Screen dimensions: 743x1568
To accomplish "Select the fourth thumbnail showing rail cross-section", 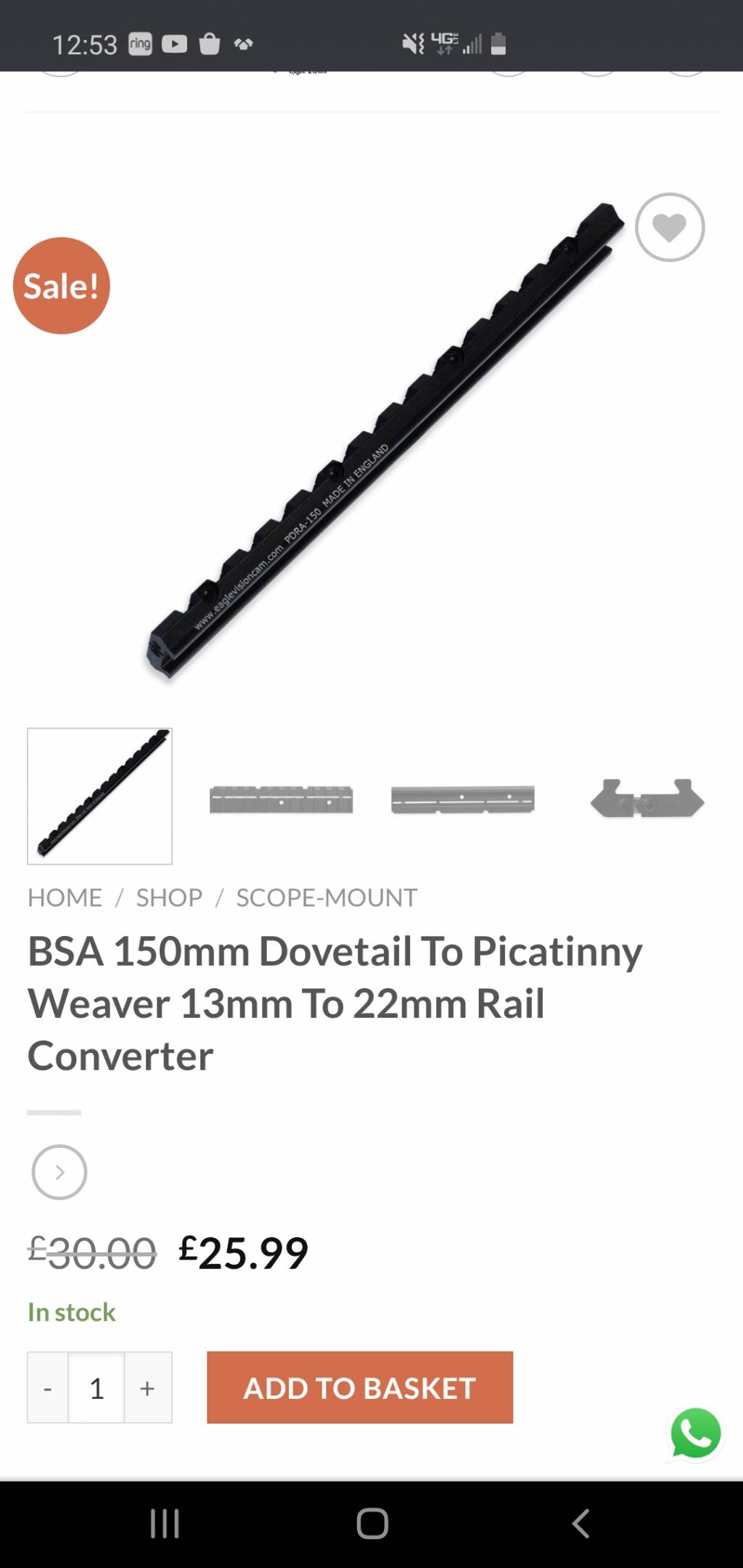I will pyautogui.click(x=646, y=799).
